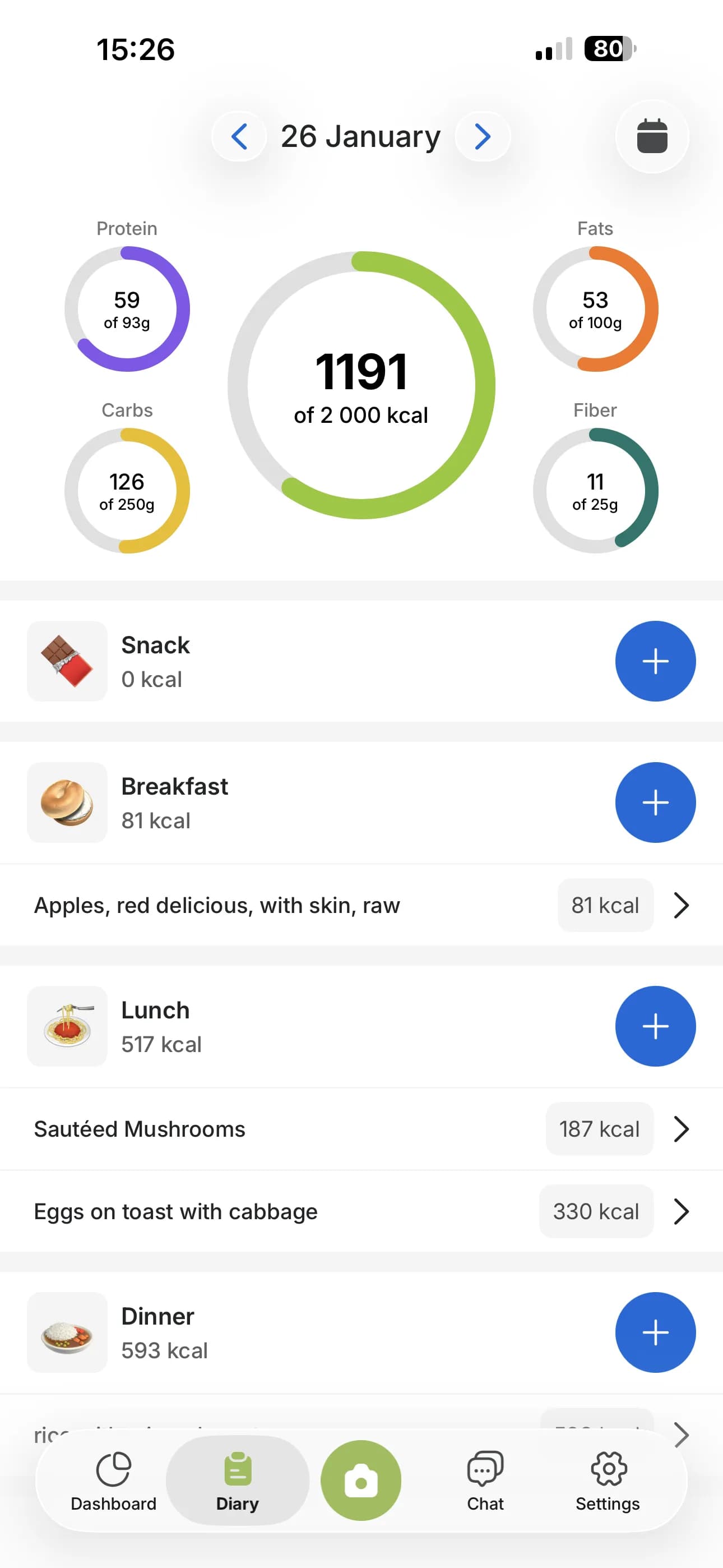The height and width of the screenshot is (1568, 723).
Task: Add a food item to Lunch
Action: click(655, 1026)
